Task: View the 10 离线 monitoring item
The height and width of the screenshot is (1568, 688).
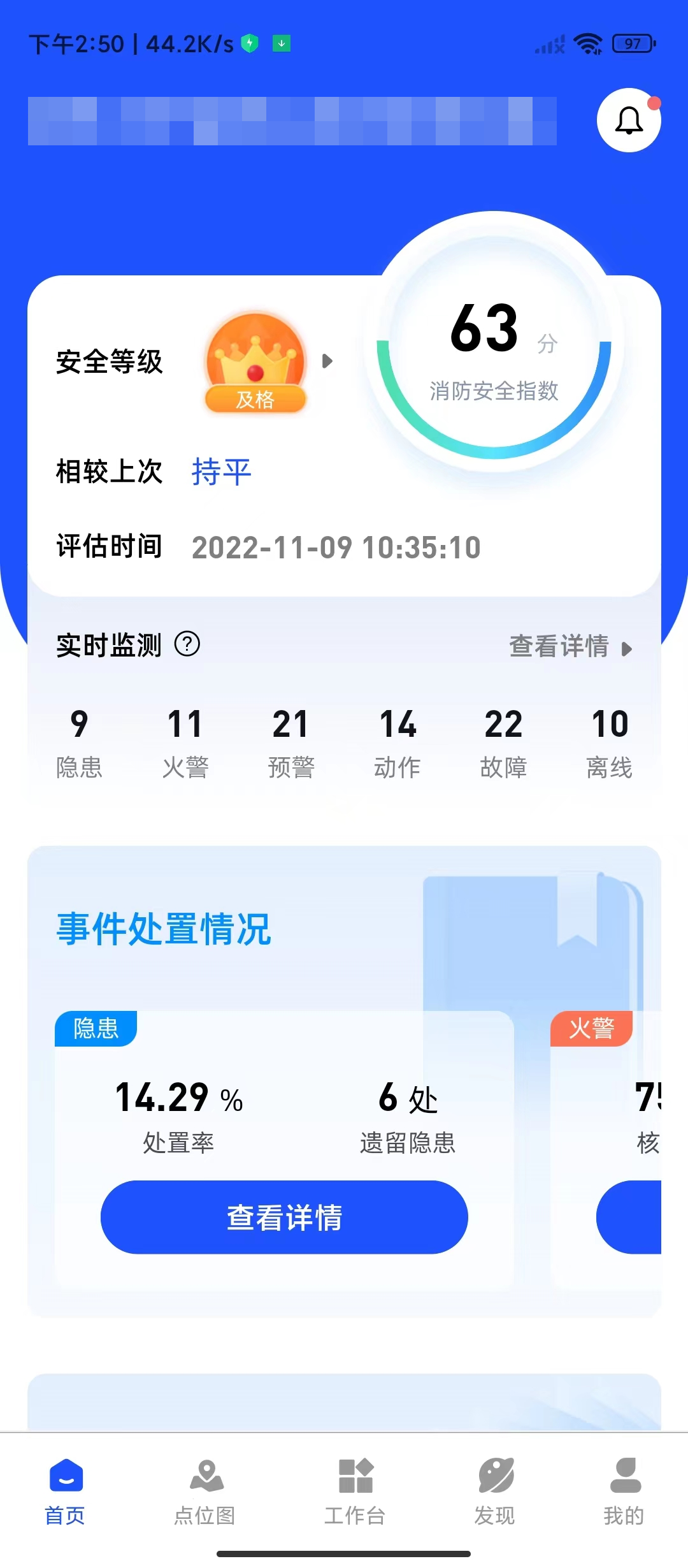Action: [x=610, y=743]
